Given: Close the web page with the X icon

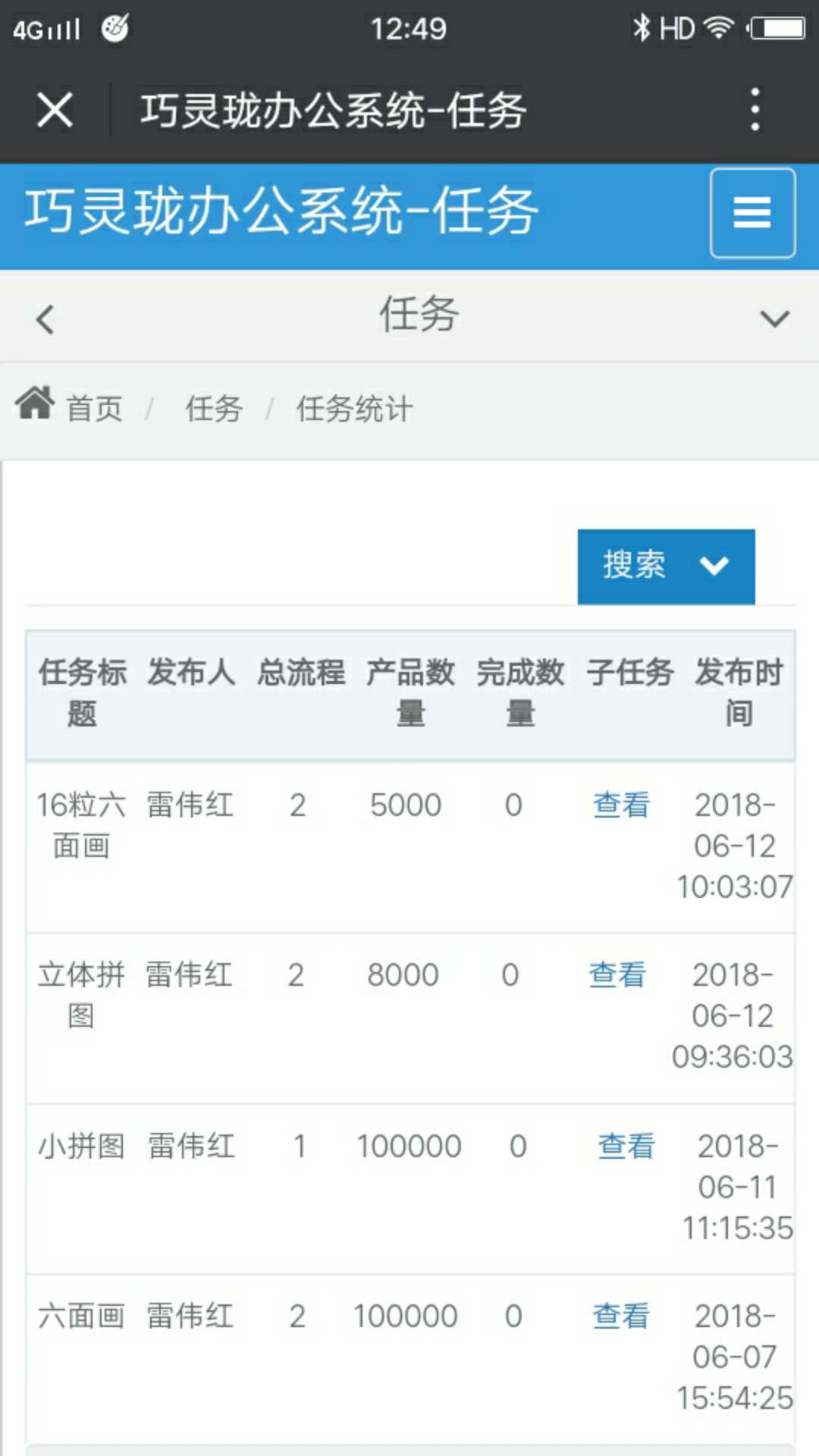Looking at the screenshot, I should pos(55,111).
